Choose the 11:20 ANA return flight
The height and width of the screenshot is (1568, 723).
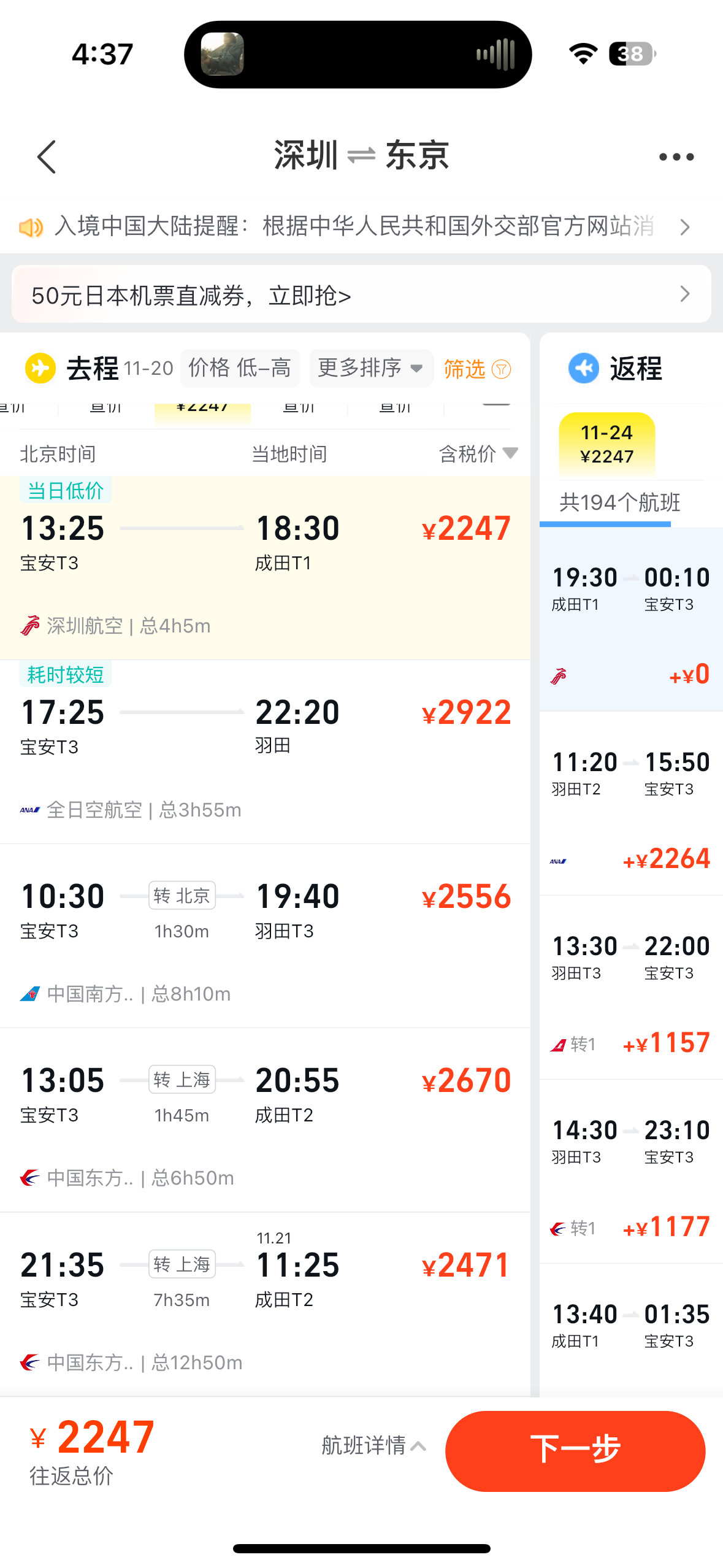coord(631,804)
